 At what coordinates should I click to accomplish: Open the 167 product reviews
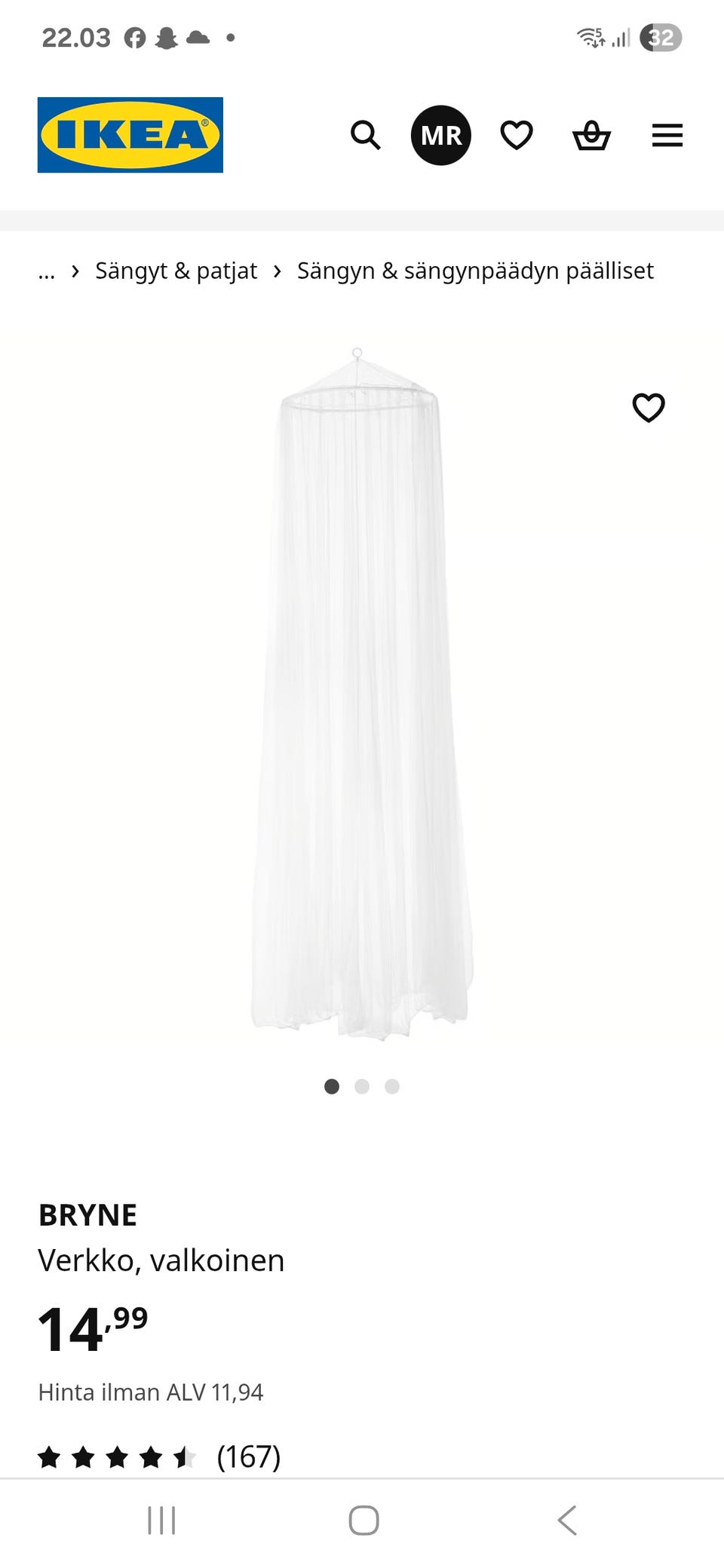(x=159, y=1457)
